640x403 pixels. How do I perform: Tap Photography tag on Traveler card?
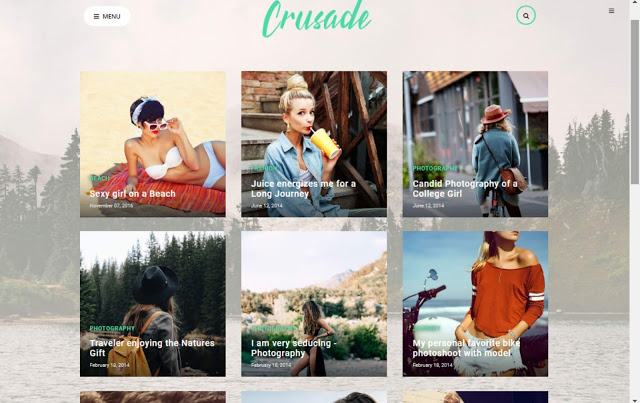112,328
